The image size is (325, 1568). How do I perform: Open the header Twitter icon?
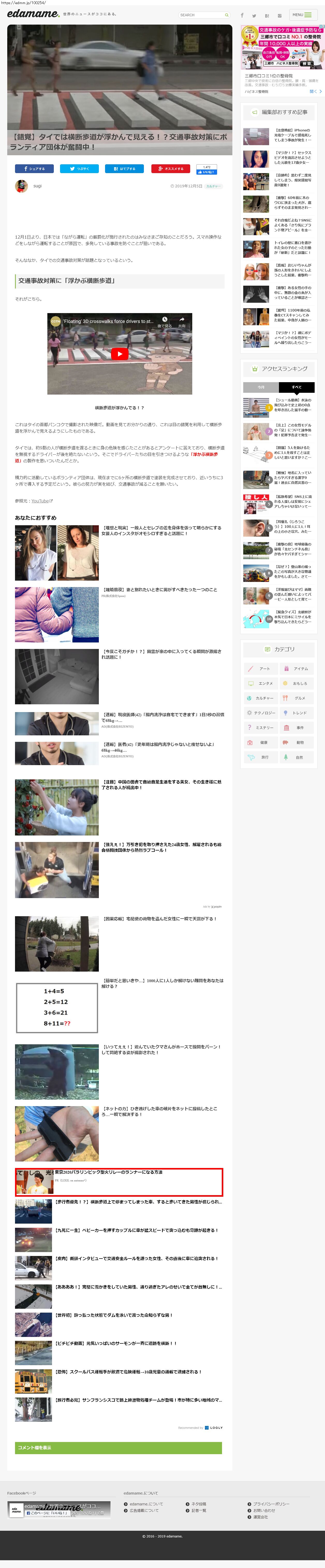(x=254, y=16)
